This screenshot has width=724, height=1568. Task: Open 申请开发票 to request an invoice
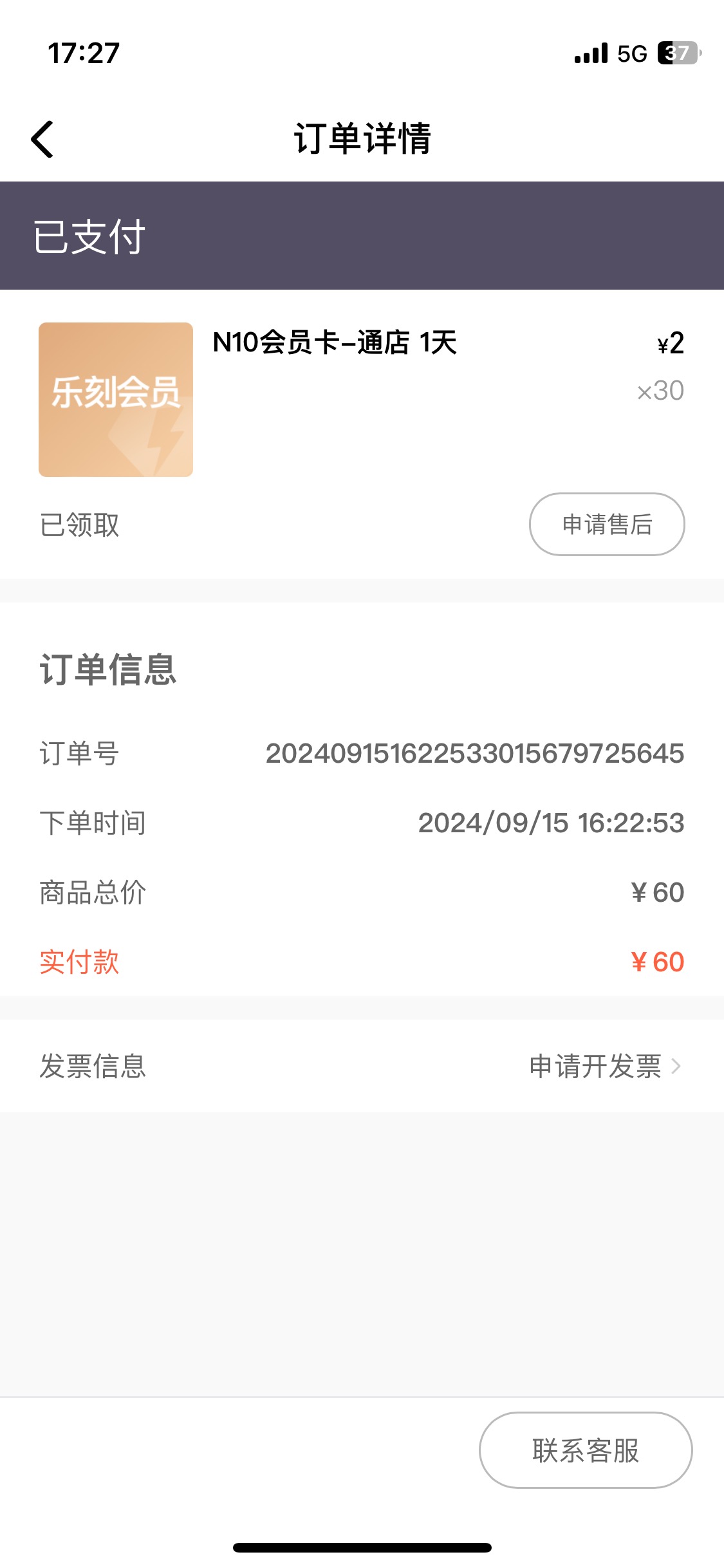(605, 1066)
